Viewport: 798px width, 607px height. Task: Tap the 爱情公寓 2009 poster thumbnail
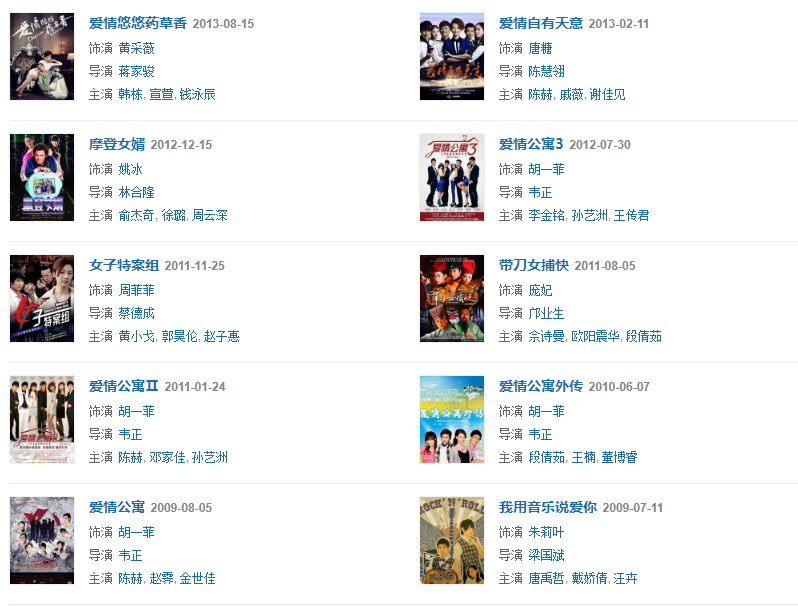point(42,540)
